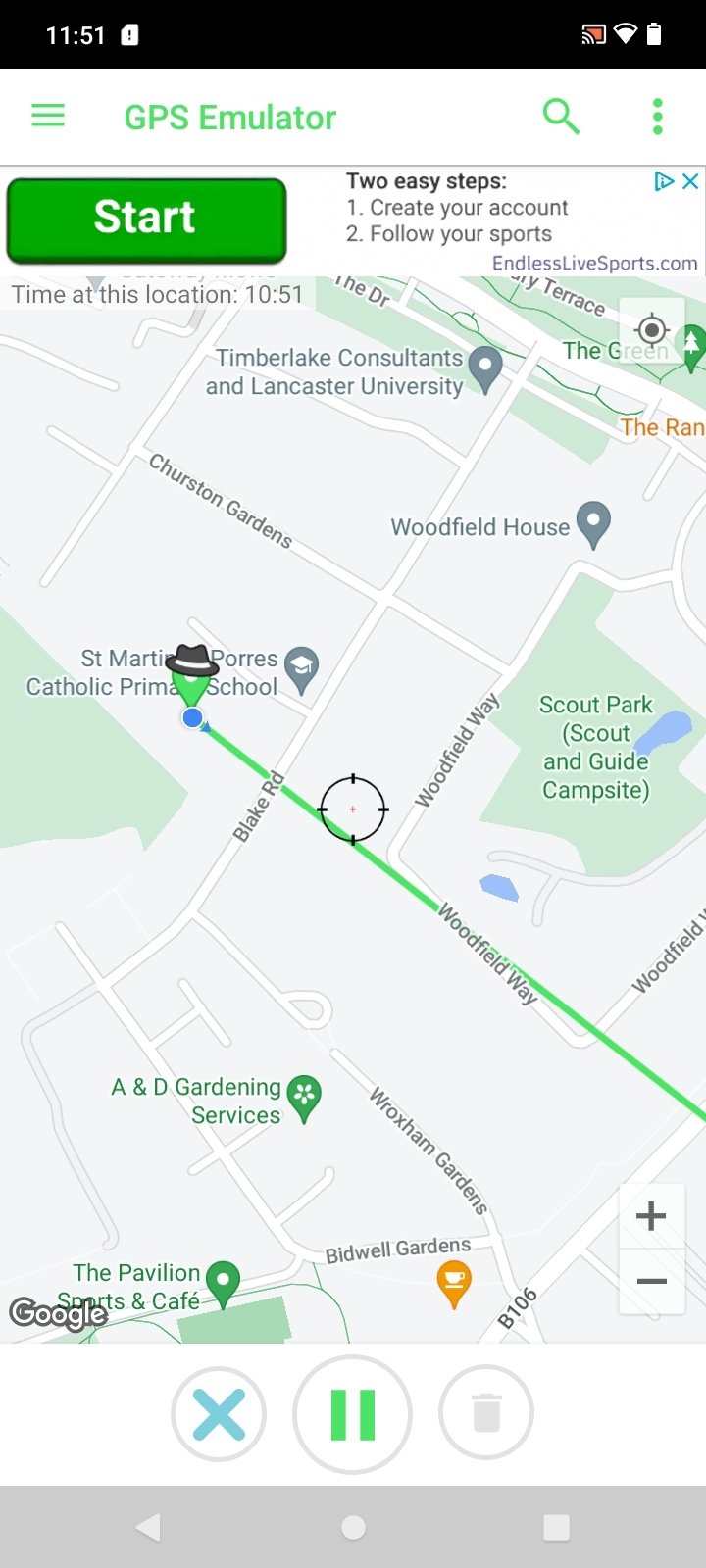Open the ad info icon

tap(664, 181)
